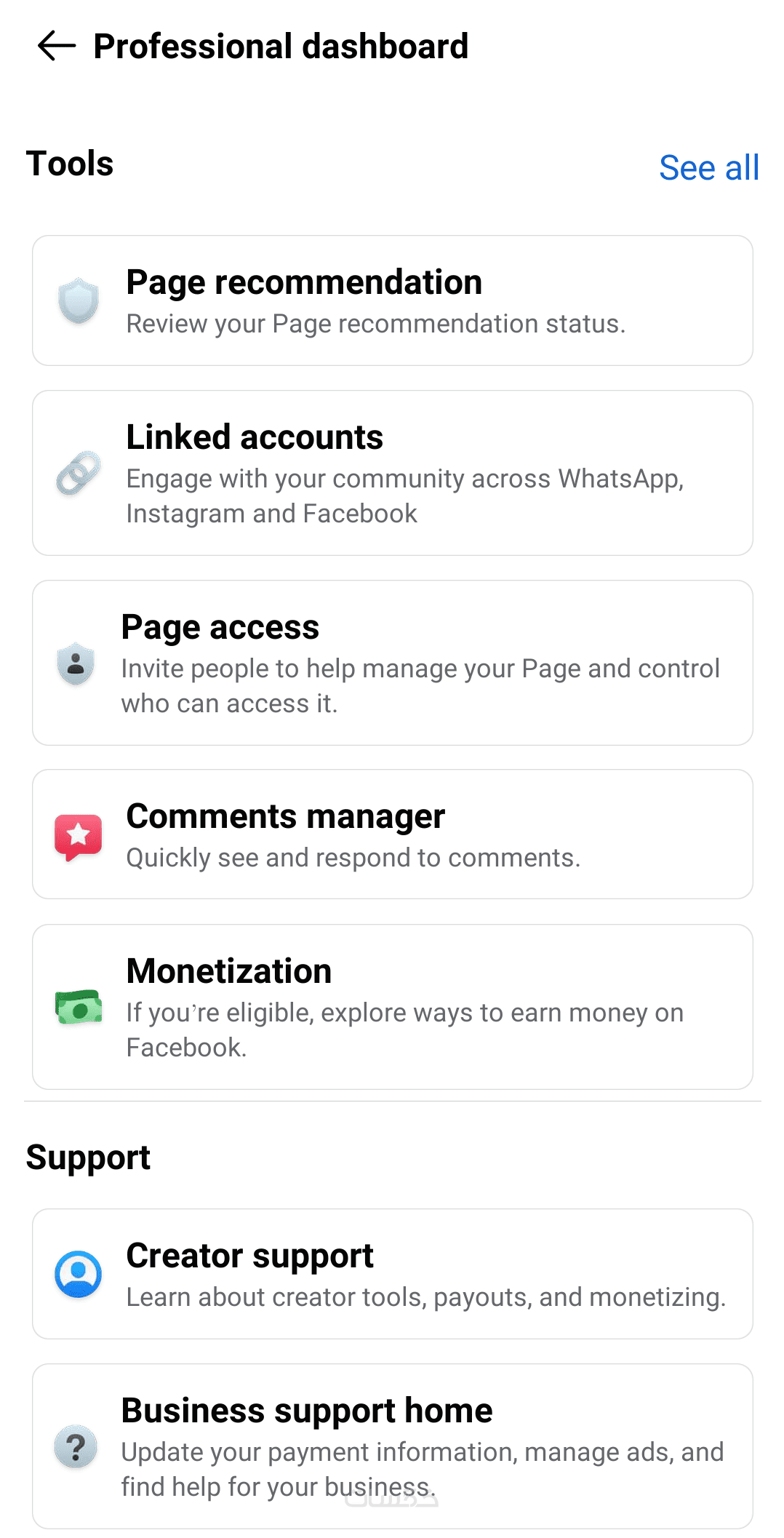Tap See all tools link
This screenshot has width=784, height=1538.
pyautogui.click(x=708, y=167)
